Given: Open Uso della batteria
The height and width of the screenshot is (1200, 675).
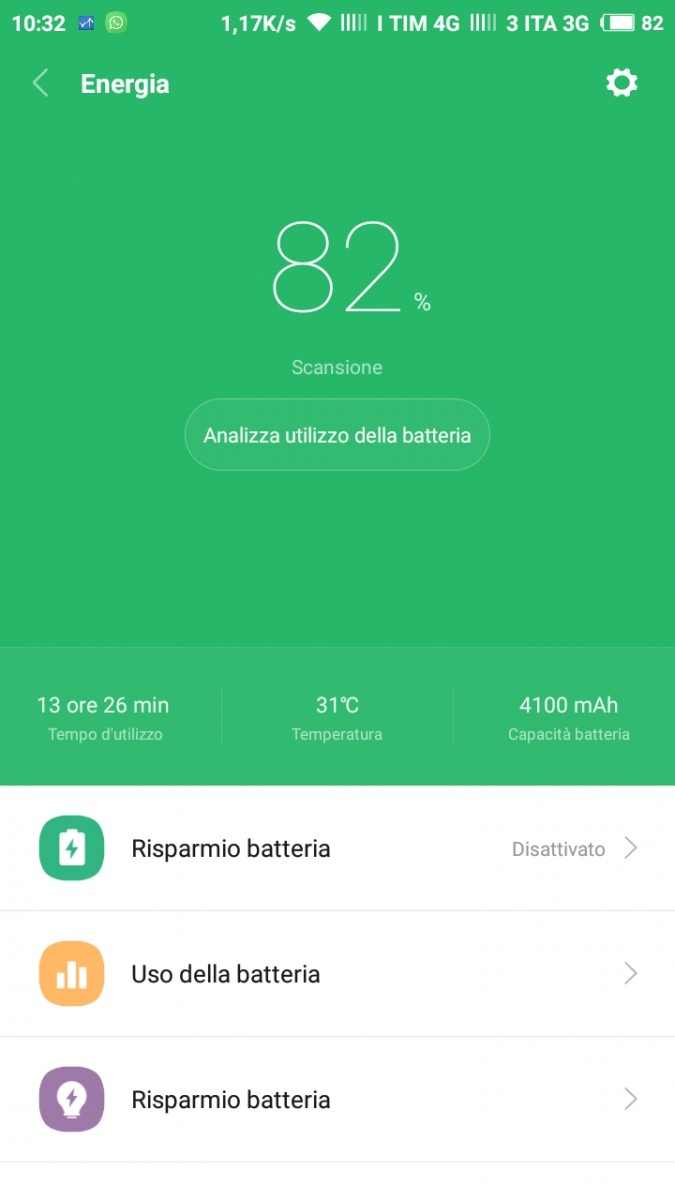Looking at the screenshot, I should pos(337,974).
